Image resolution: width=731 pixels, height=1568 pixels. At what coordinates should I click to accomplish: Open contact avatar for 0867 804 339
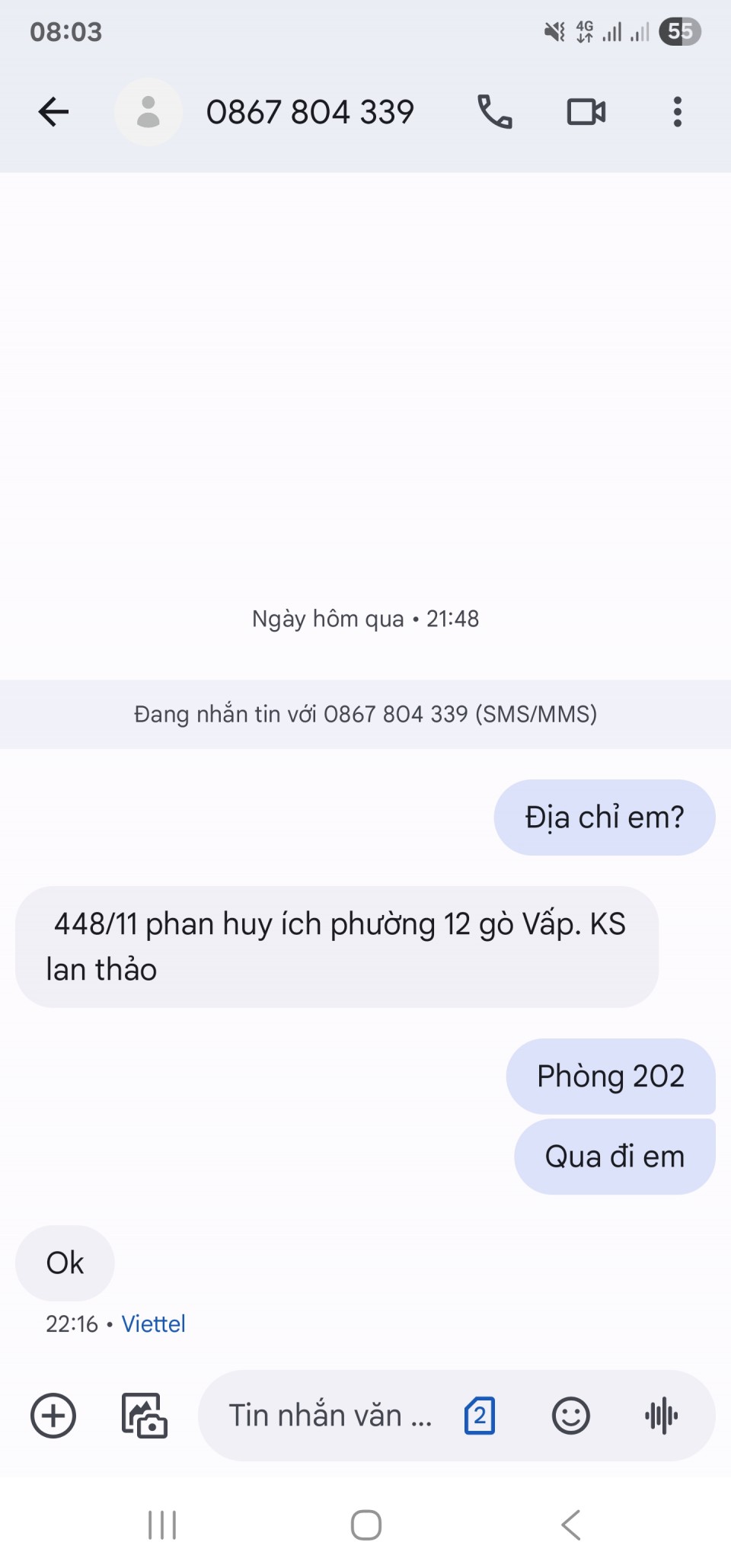pos(148,112)
